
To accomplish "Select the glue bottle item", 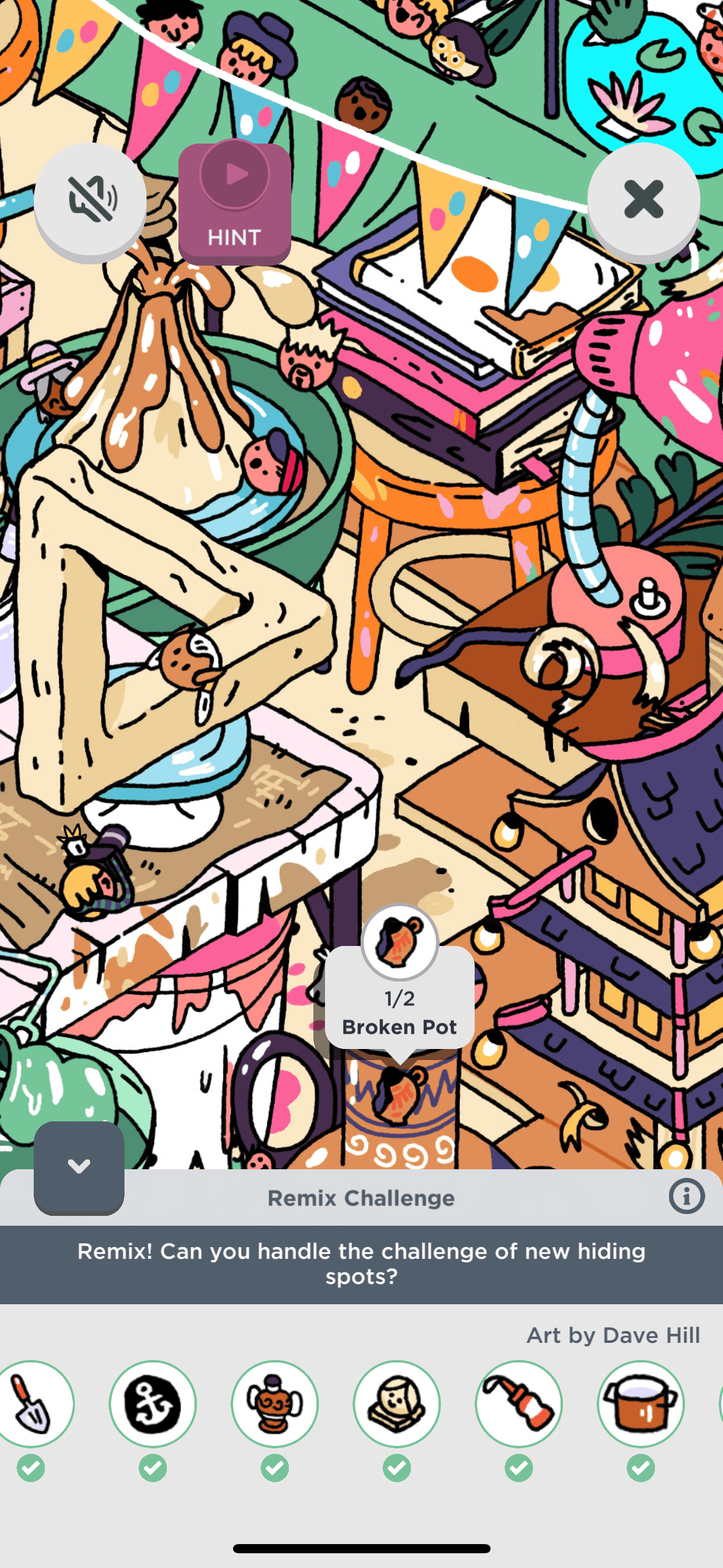I will [519, 1404].
